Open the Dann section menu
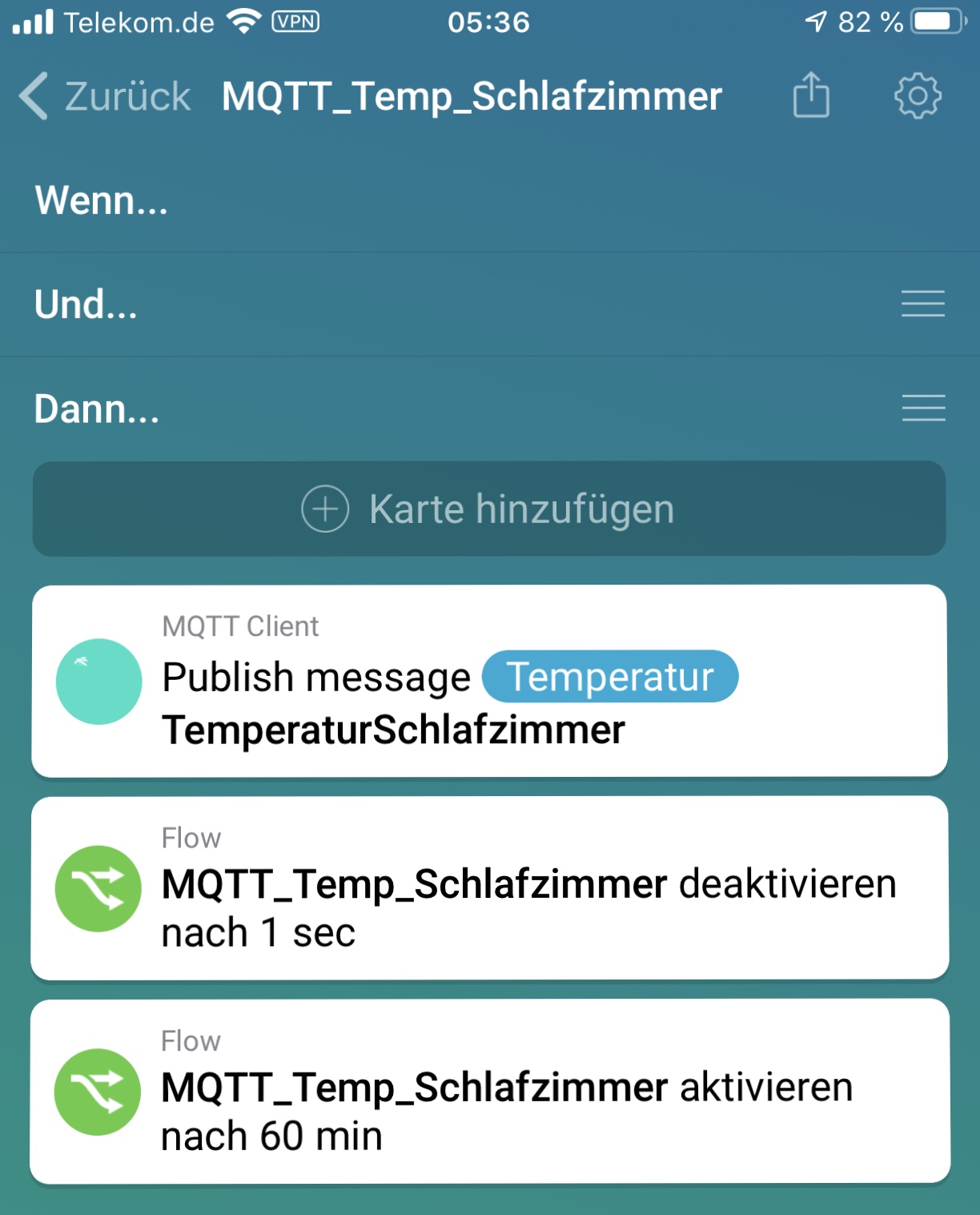 click(x=922, y=408)
